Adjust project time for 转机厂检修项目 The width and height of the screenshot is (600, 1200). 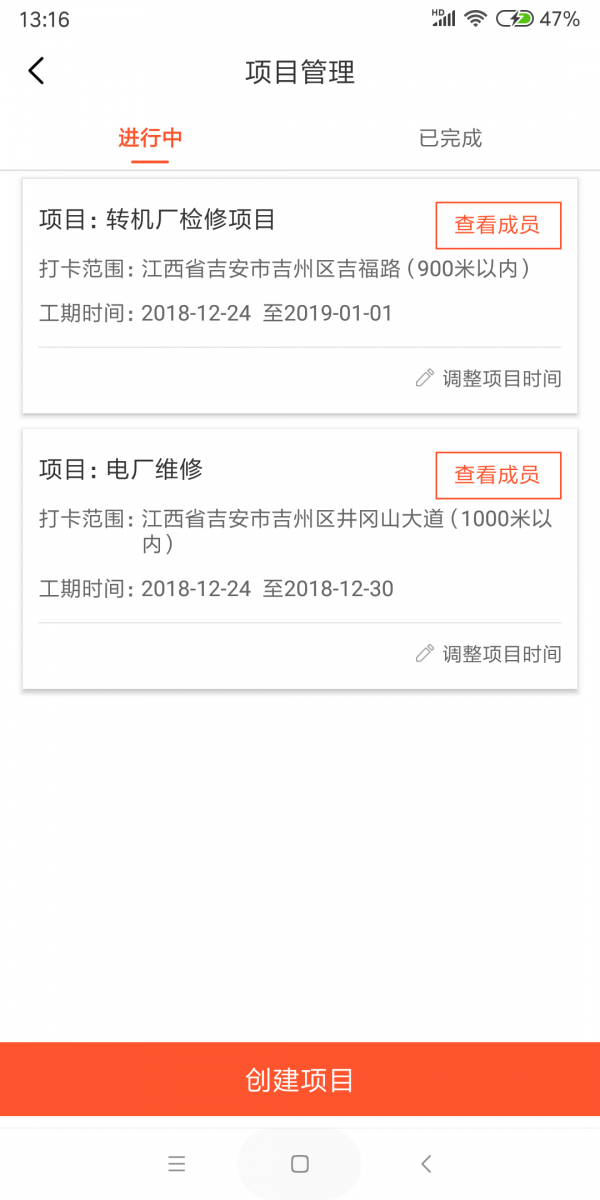pos(489,379)
